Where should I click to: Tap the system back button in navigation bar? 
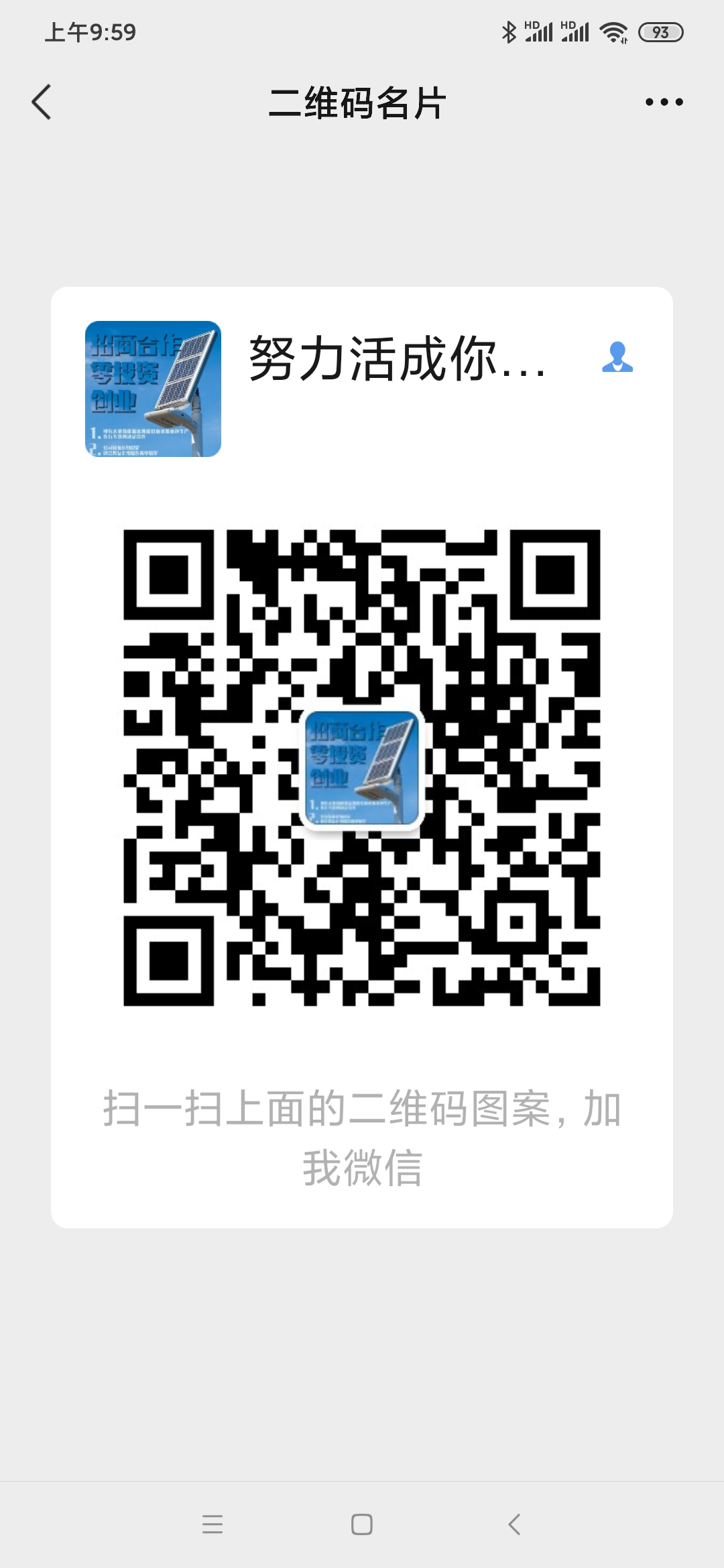coord(514,1524)
